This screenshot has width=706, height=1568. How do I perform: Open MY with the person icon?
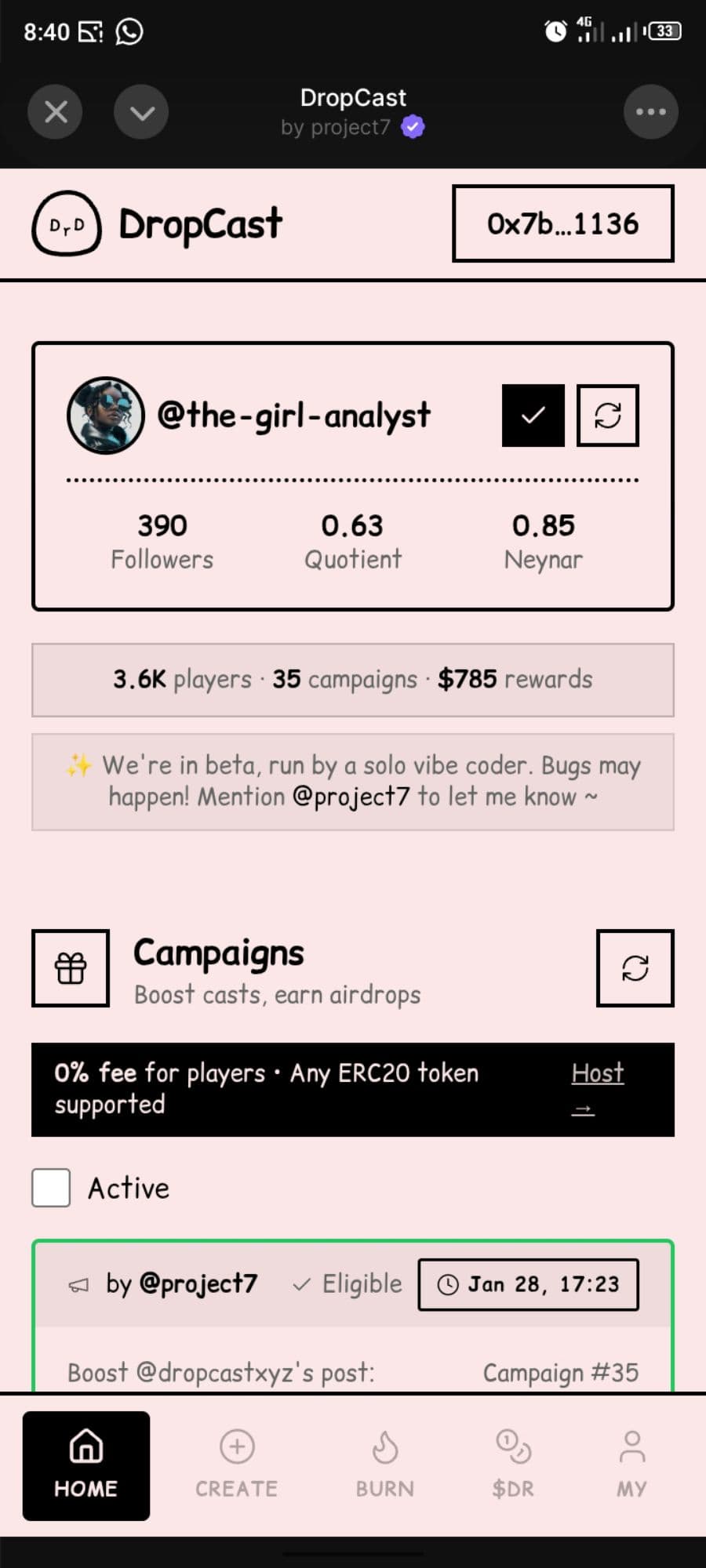pos(632,1446)
